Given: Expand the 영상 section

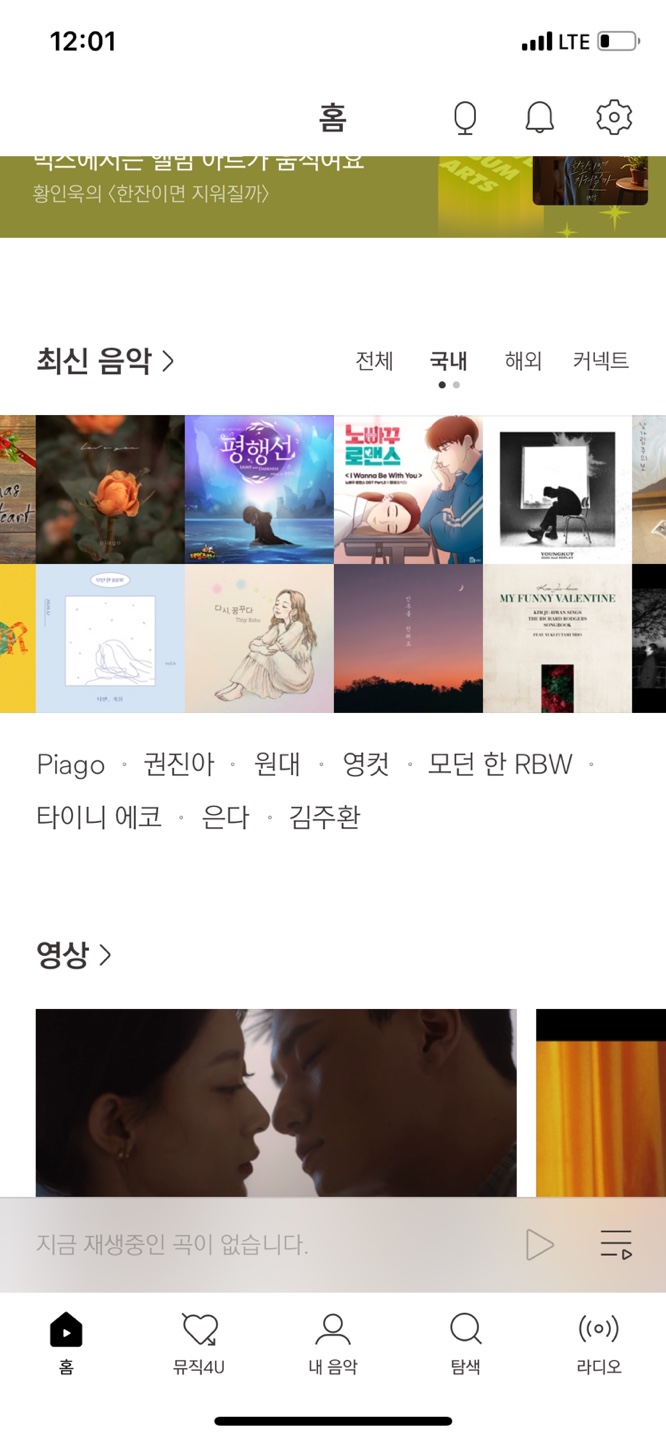Looking at the screenshot, I should pos(74,955).
